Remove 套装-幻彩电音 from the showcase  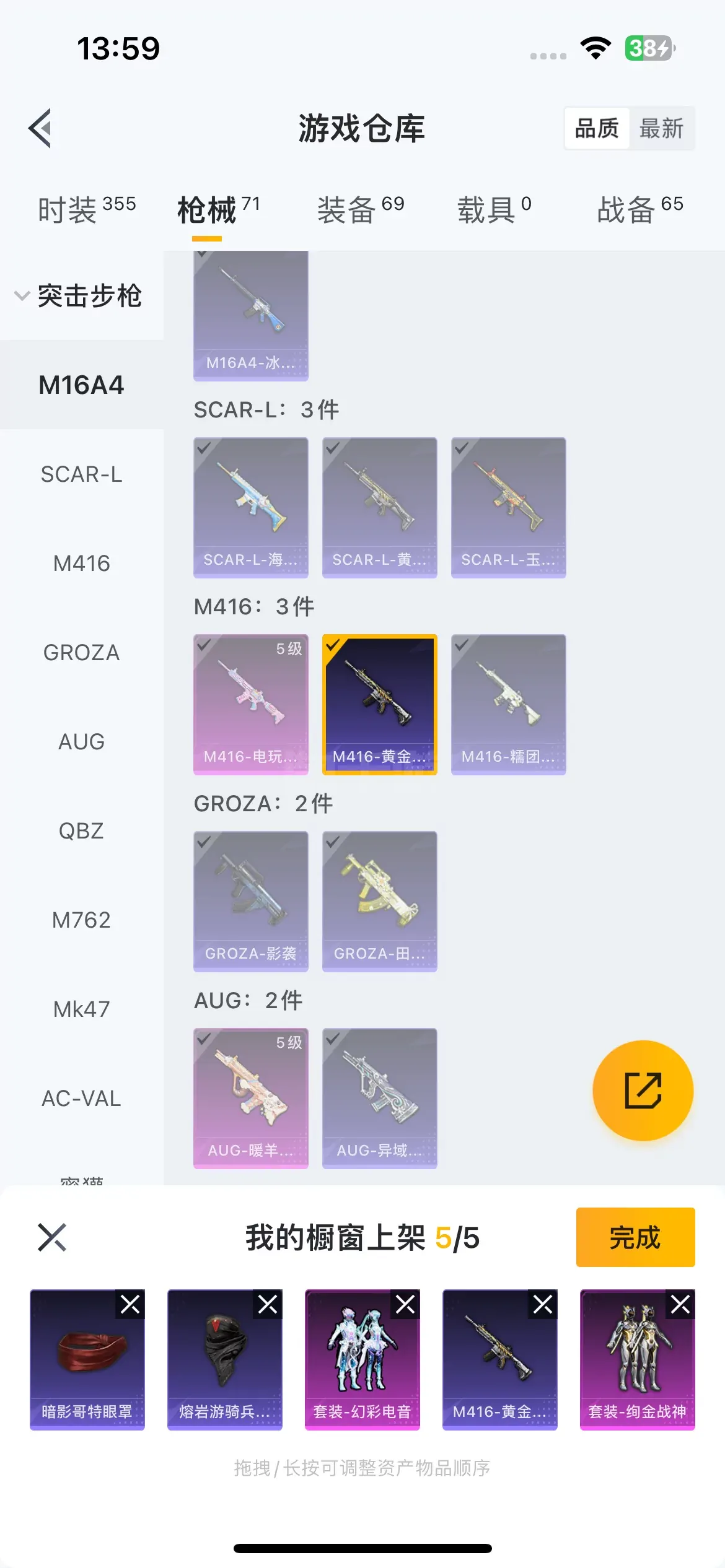[405, 1304]
